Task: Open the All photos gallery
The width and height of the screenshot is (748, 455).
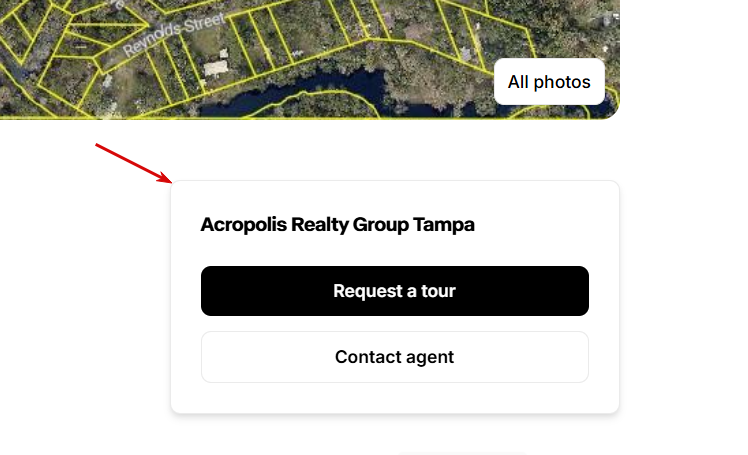Action: [549, 82]
